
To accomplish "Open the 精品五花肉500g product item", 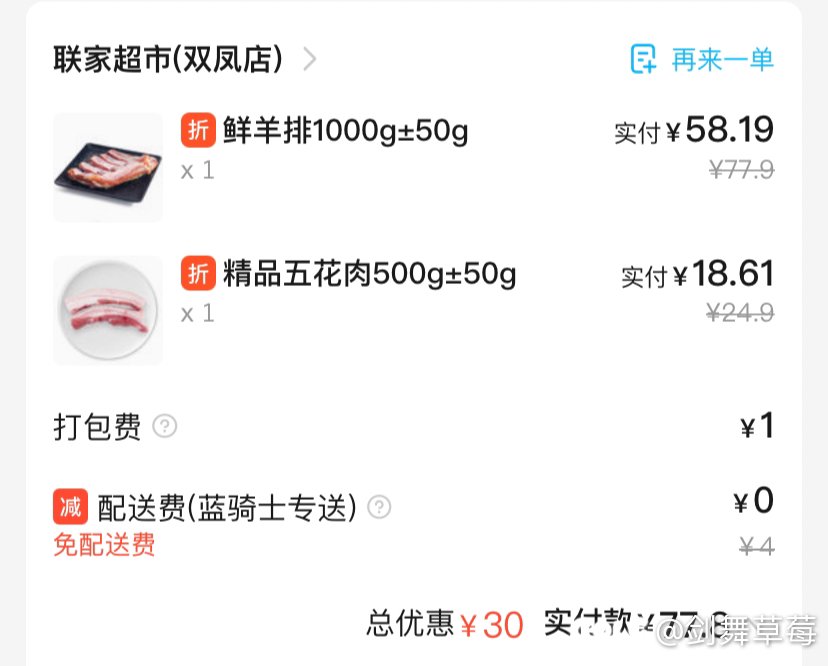I will pos(368,274).
